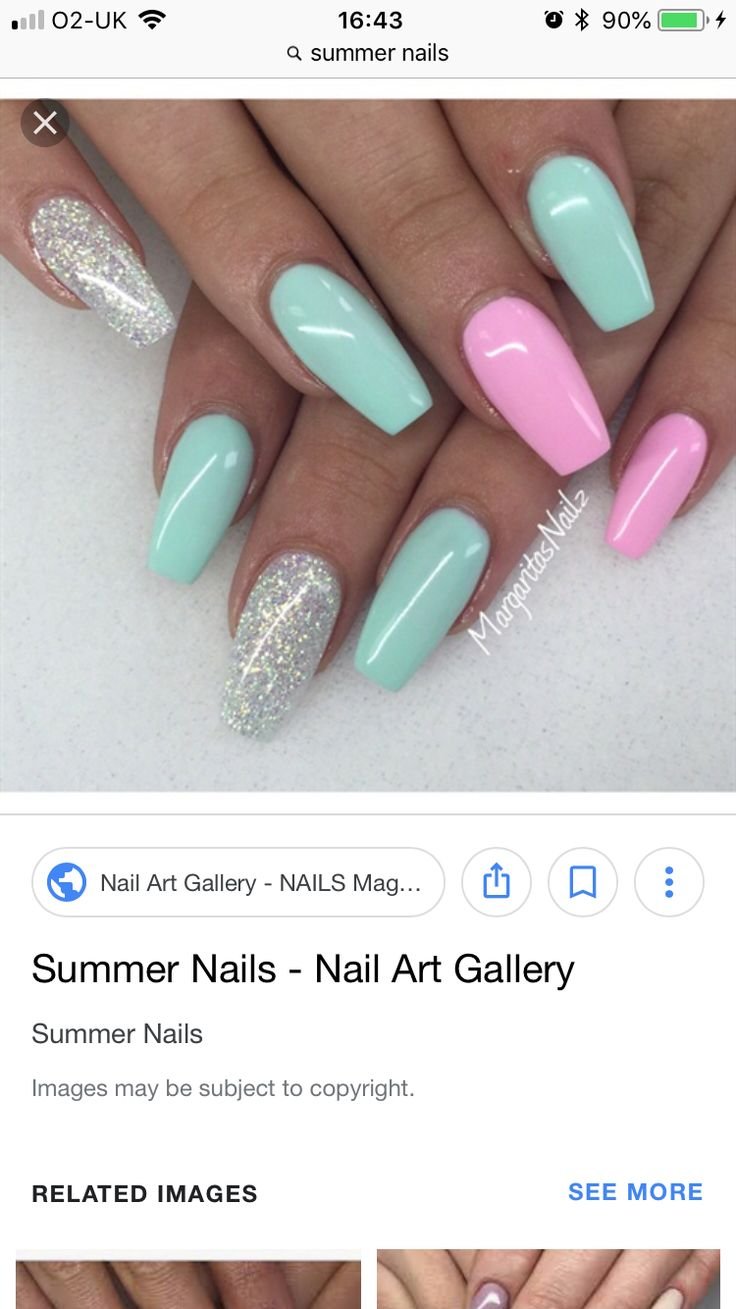This screenshot has width=736, height=1309.
Task: Open the main summer nails photo
Action: pyautogui.click(x=368, y=445)
